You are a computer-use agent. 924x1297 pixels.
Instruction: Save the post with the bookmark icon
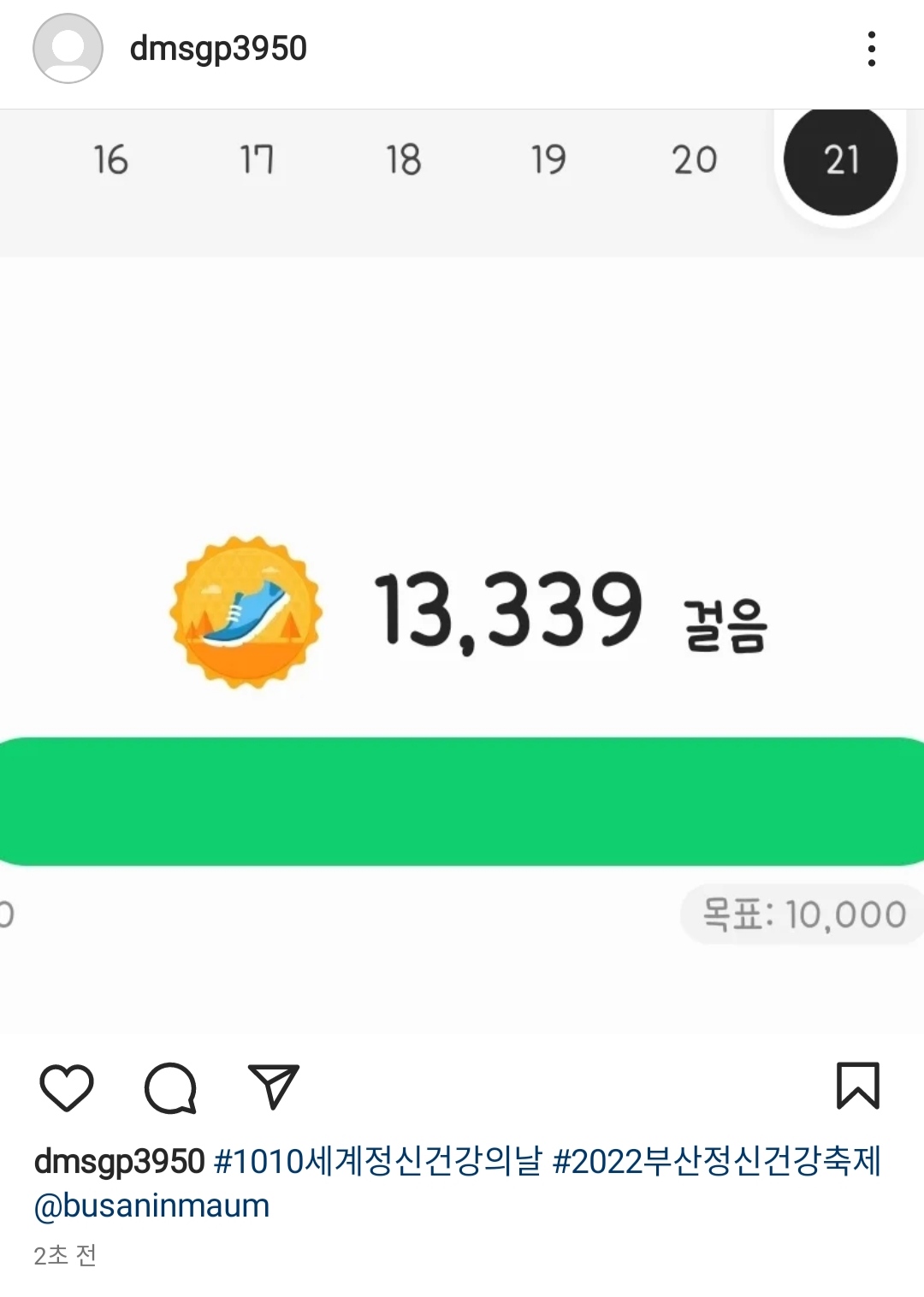tap(857, 1086)
